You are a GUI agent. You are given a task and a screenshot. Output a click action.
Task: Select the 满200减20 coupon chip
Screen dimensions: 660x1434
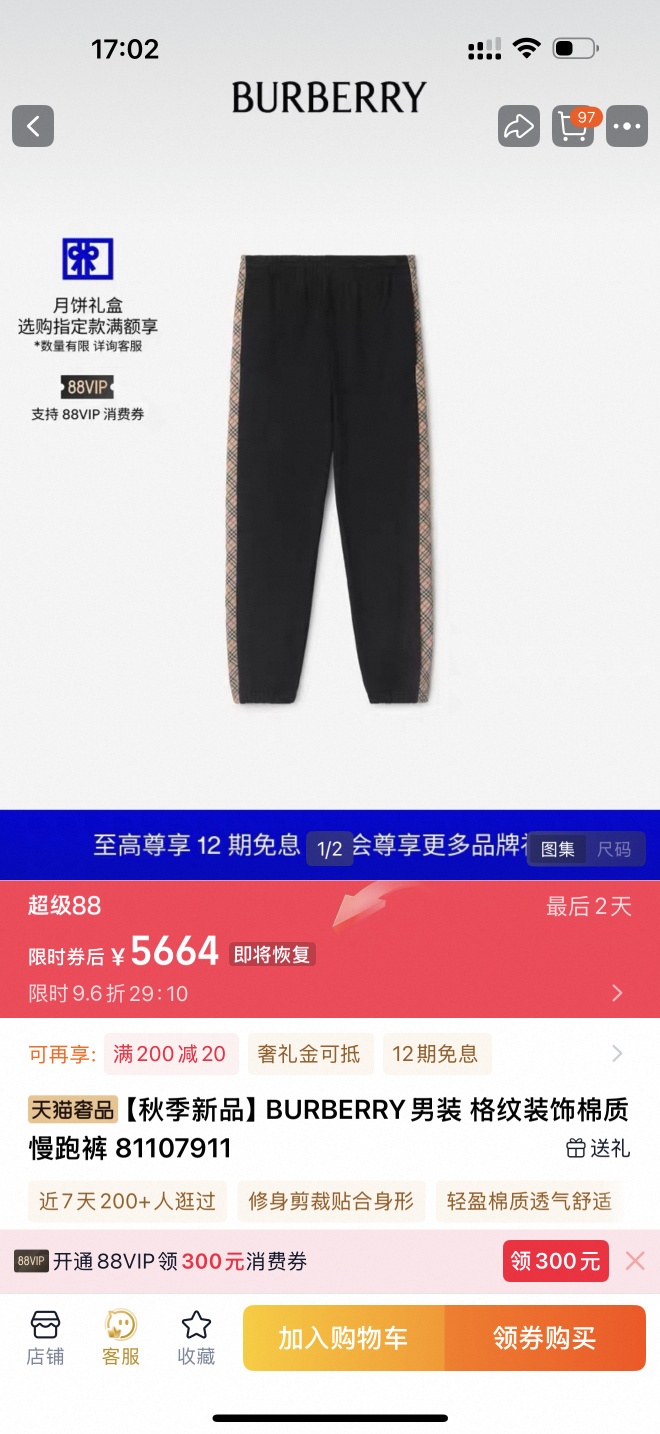click(169, 1053)
